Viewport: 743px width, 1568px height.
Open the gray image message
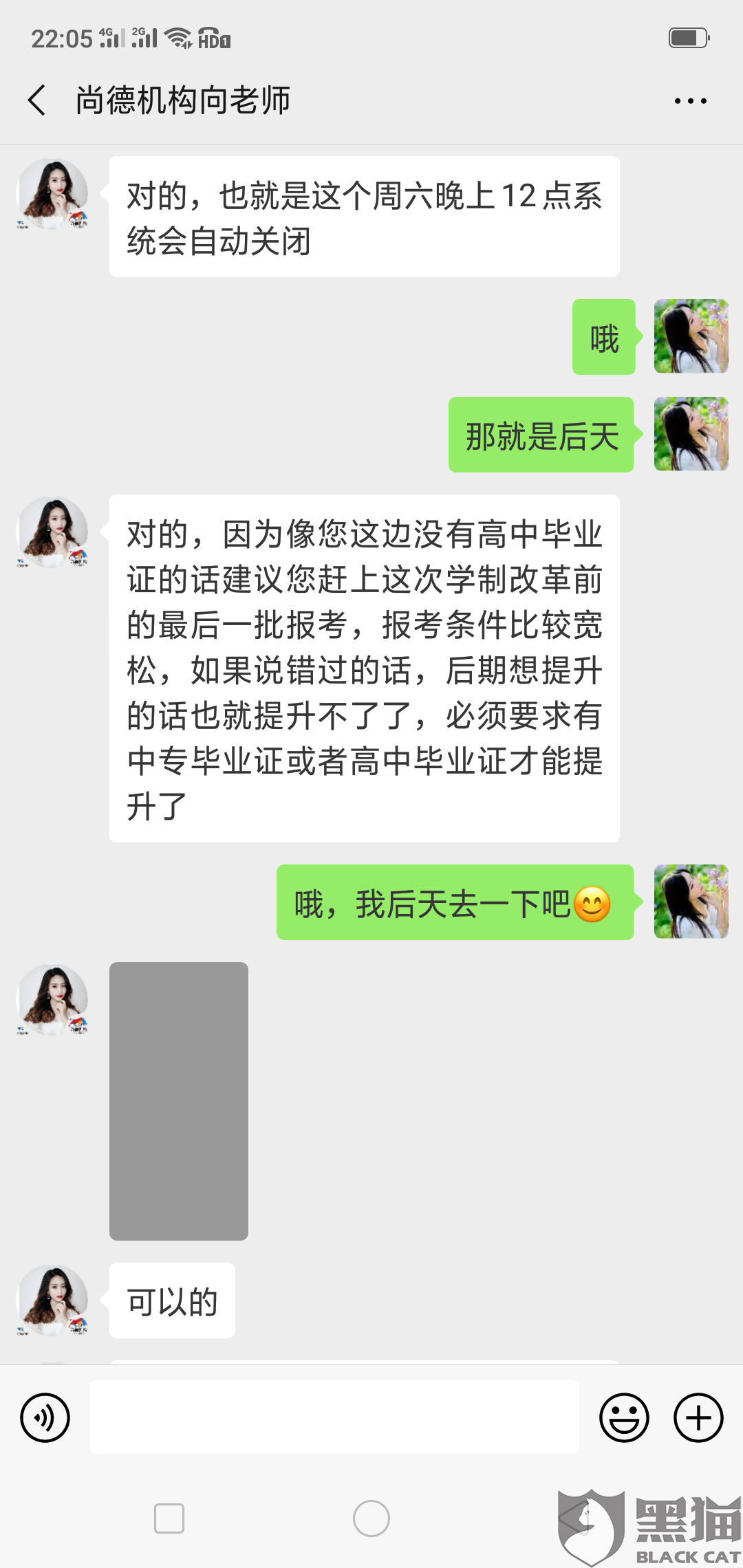(179, 1100)
